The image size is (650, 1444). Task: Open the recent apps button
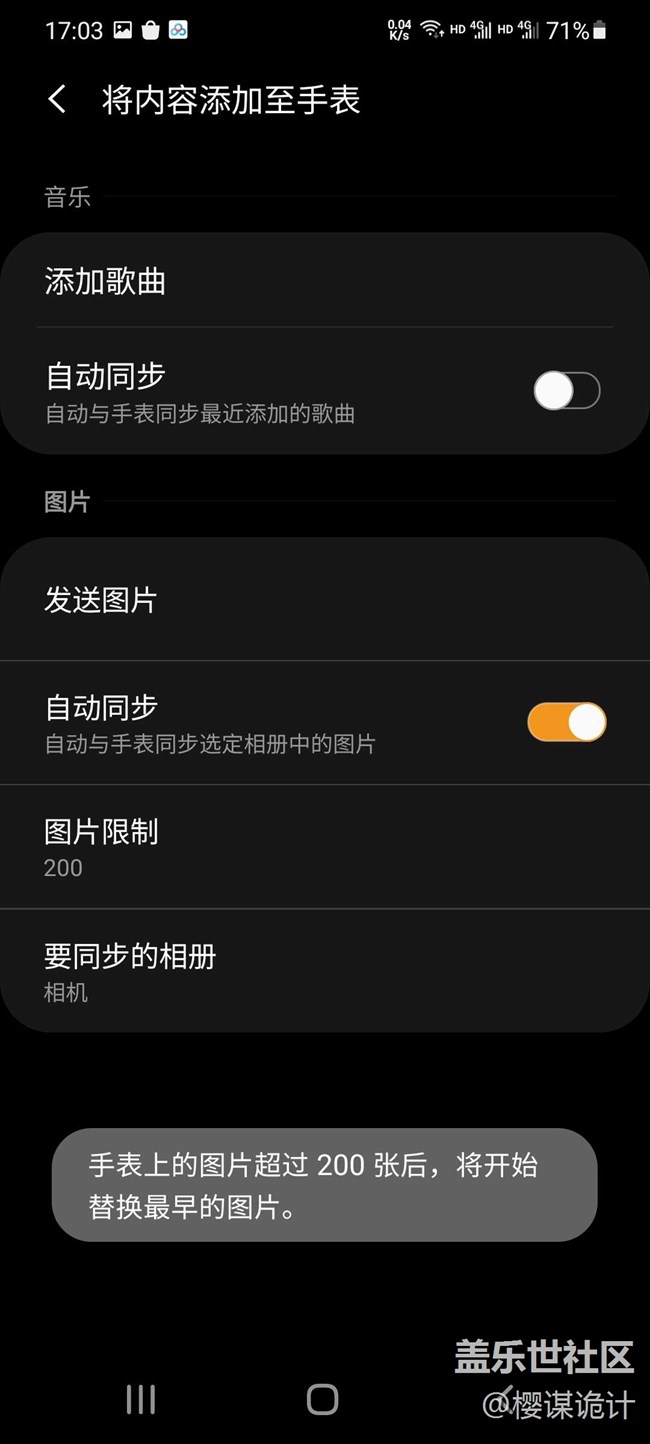pos(141,1399)
